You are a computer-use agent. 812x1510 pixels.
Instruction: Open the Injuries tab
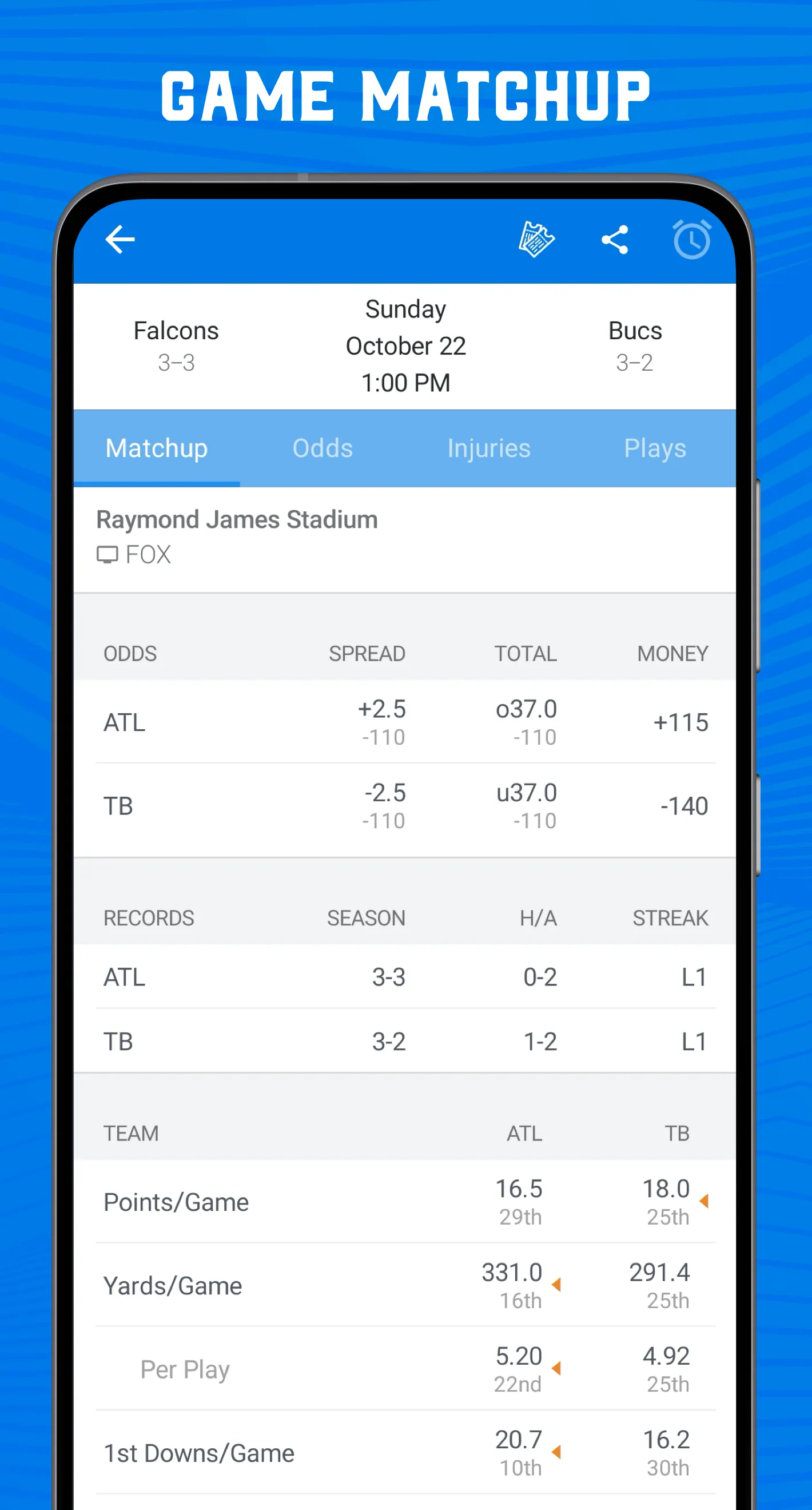(489, 448)
